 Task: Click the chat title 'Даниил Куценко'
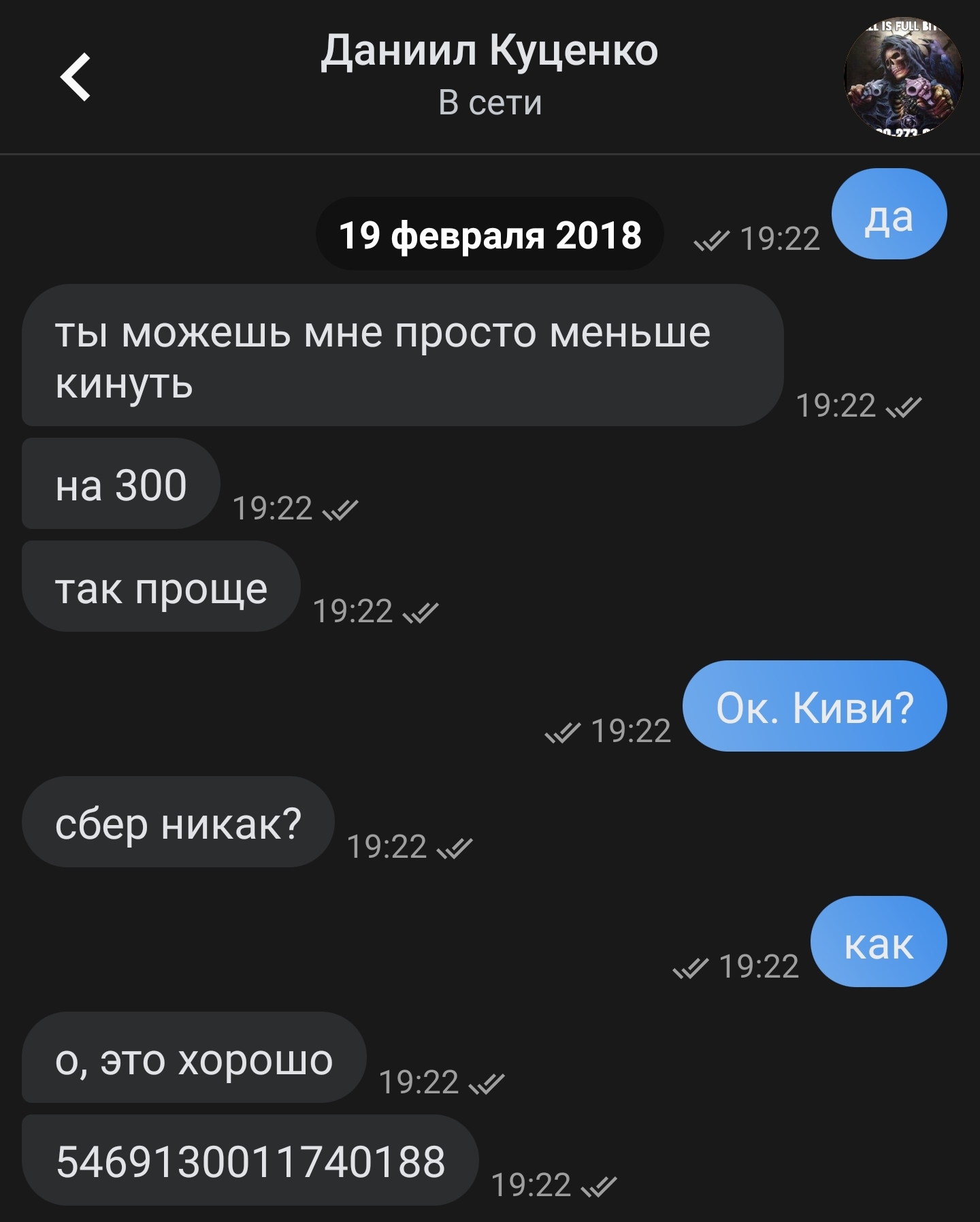490,54
